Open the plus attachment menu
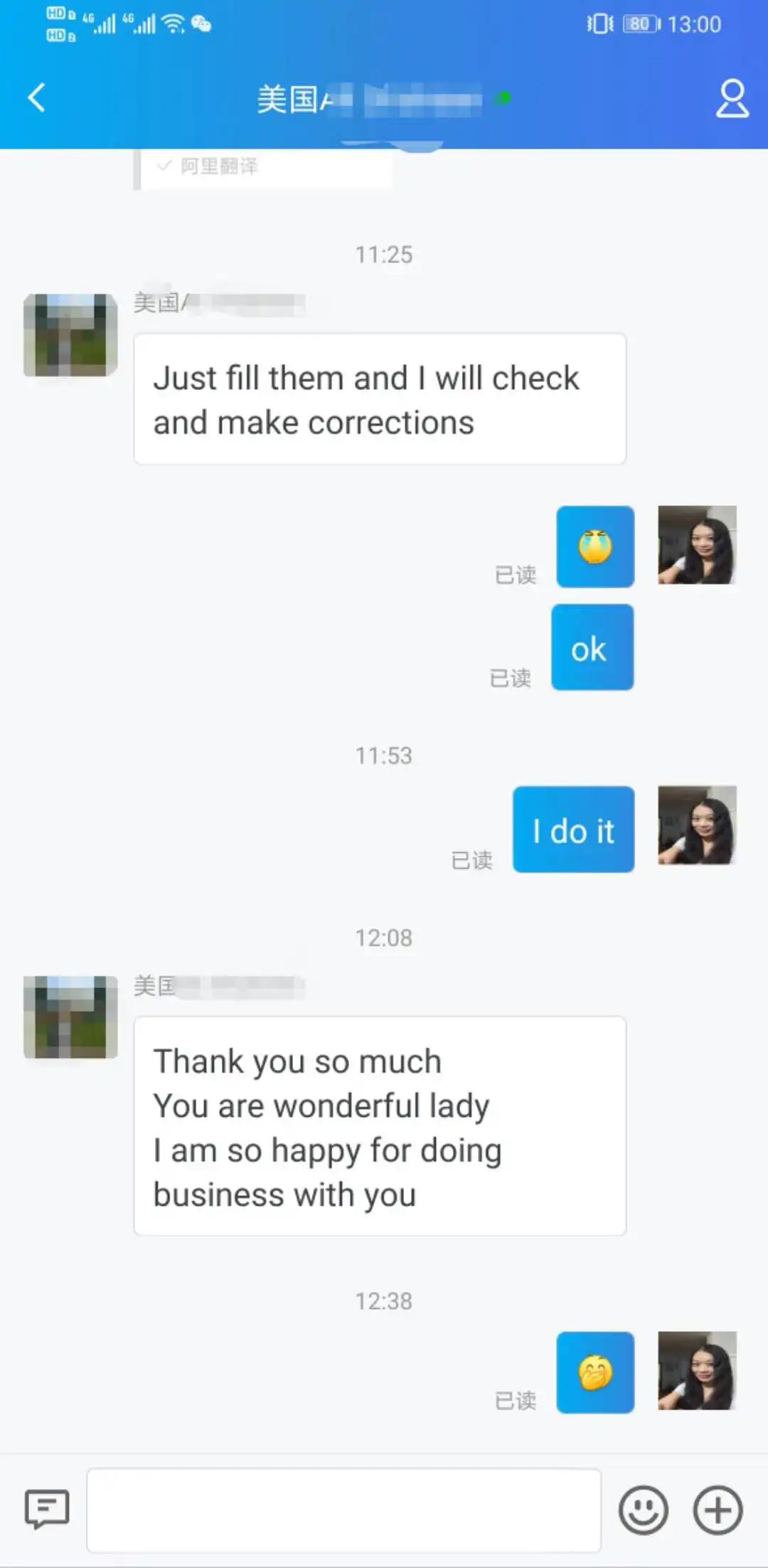 [718, 1510]
